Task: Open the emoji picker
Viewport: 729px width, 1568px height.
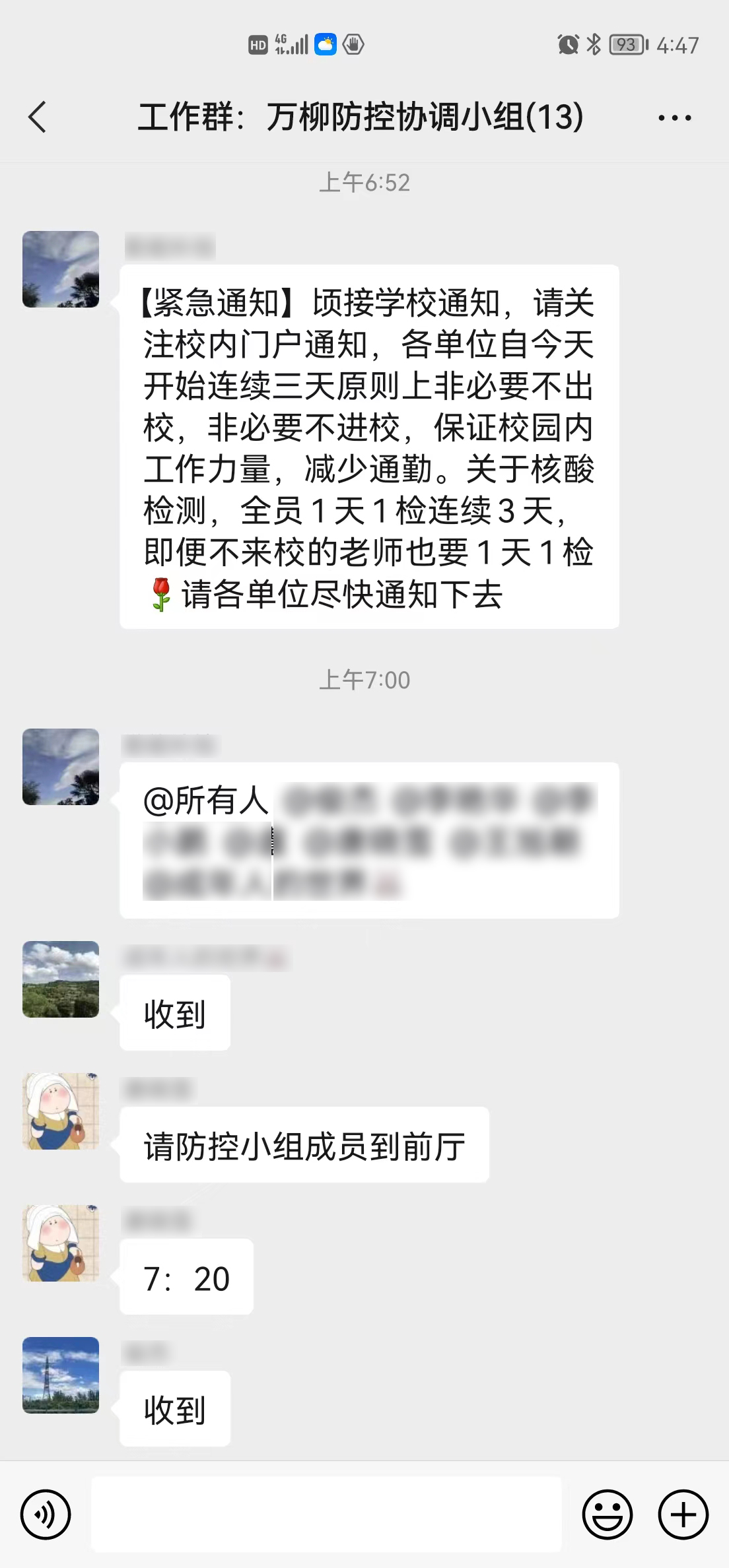Action: coord(607,1514)
